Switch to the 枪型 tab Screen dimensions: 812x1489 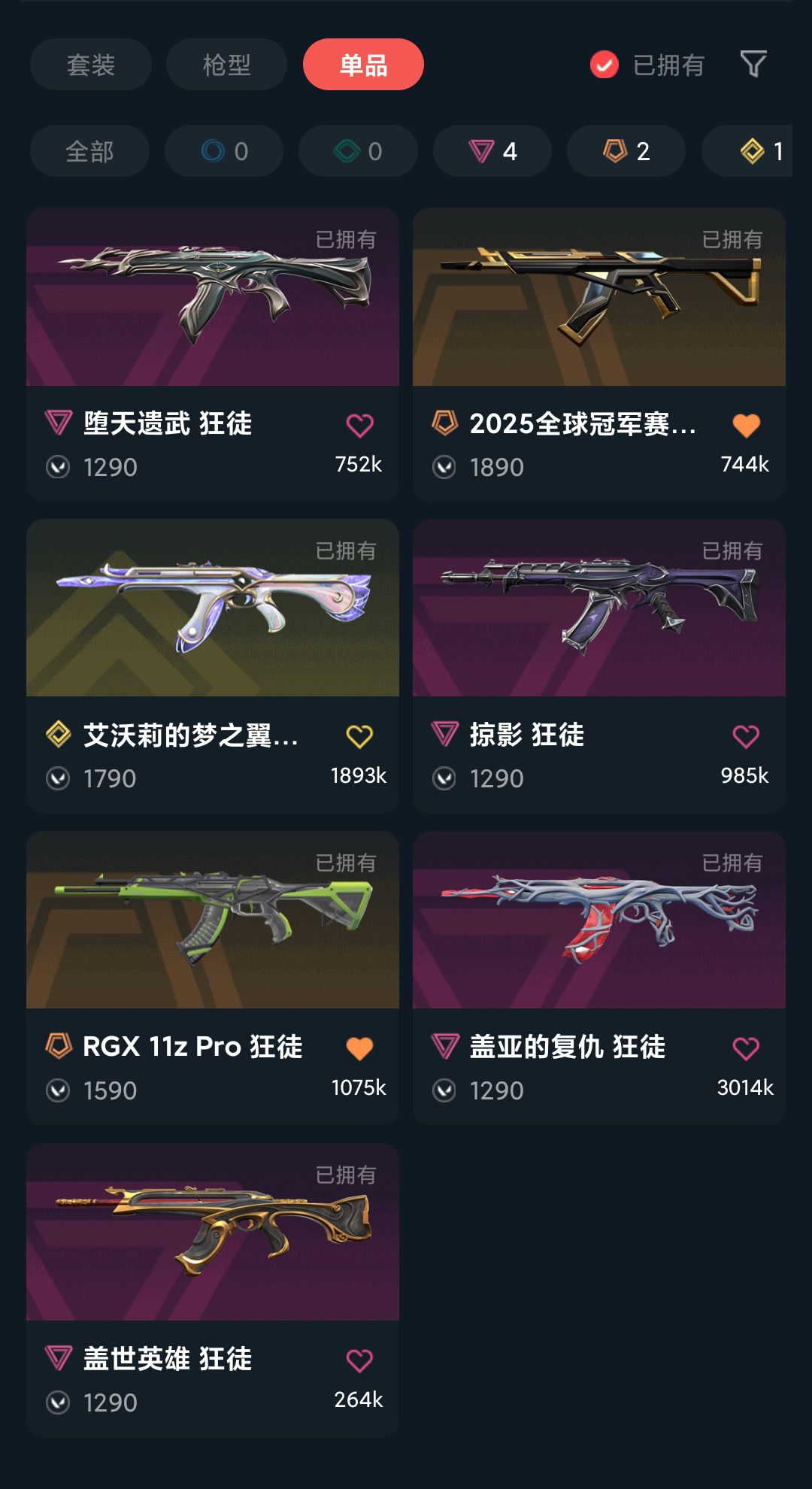[x=226, y=65]
